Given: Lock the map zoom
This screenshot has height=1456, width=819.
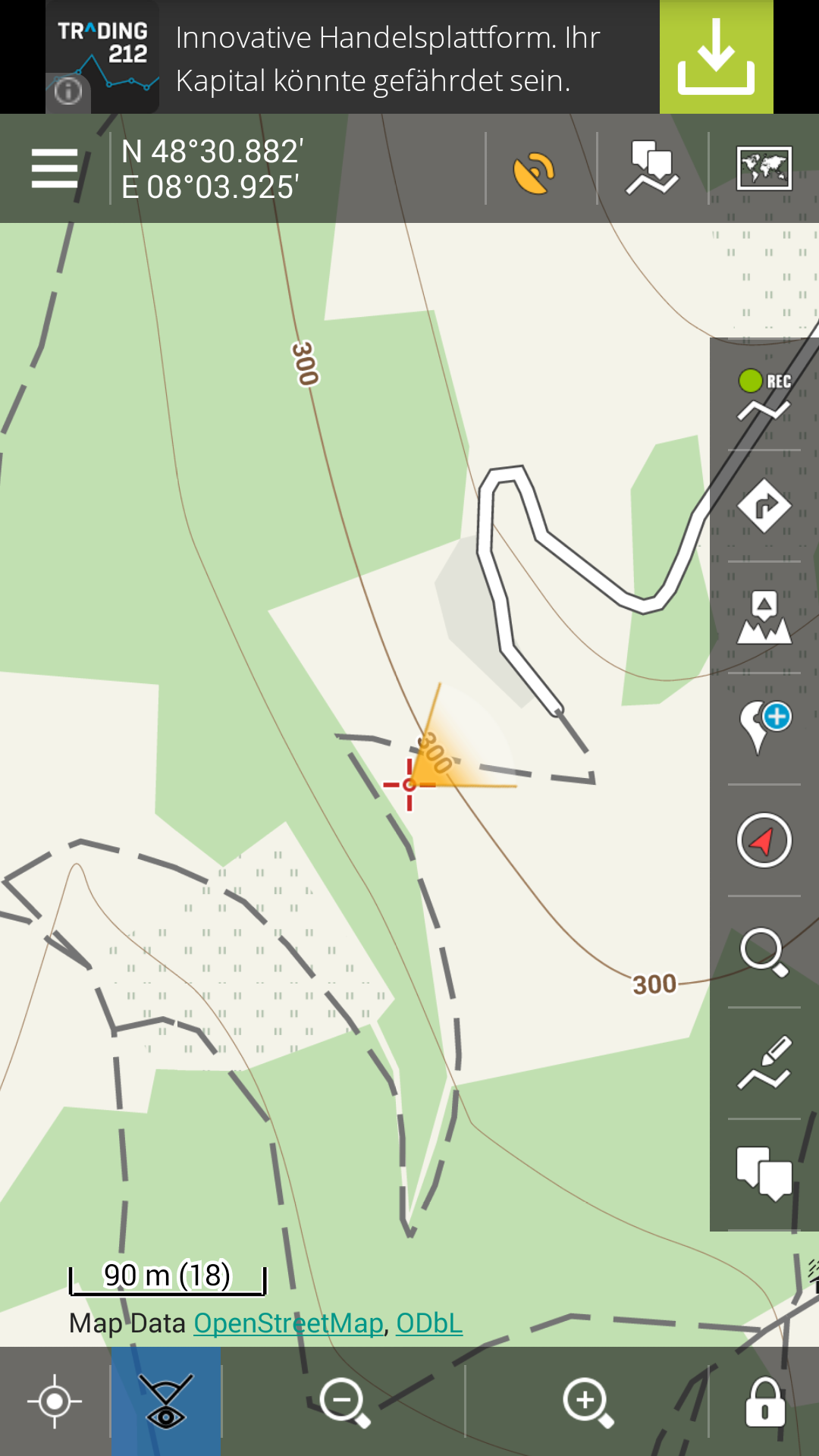Looking at the screenshot, I should (x=764, y=1401).
